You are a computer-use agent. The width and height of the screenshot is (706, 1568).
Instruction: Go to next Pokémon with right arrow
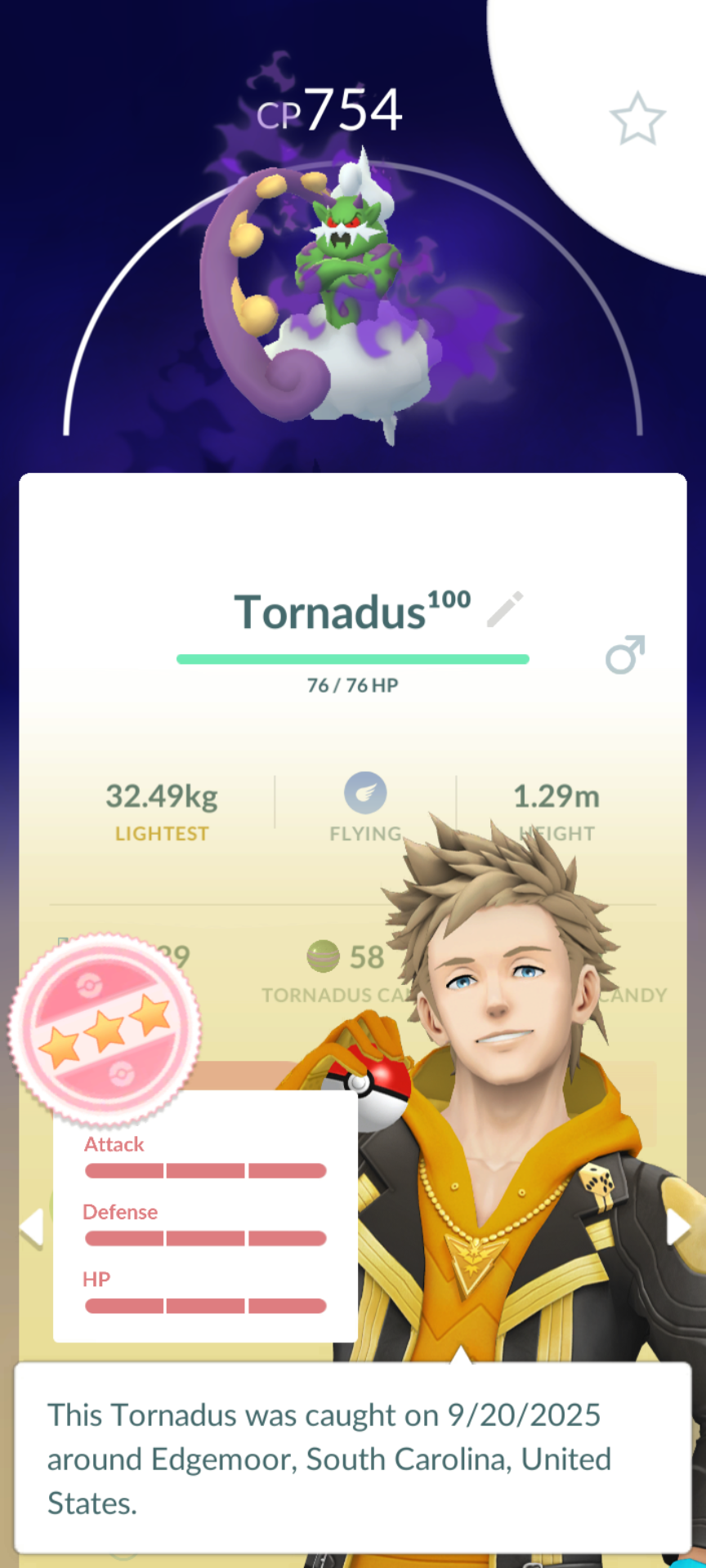pyautogui.click(x=679, y=1227)
